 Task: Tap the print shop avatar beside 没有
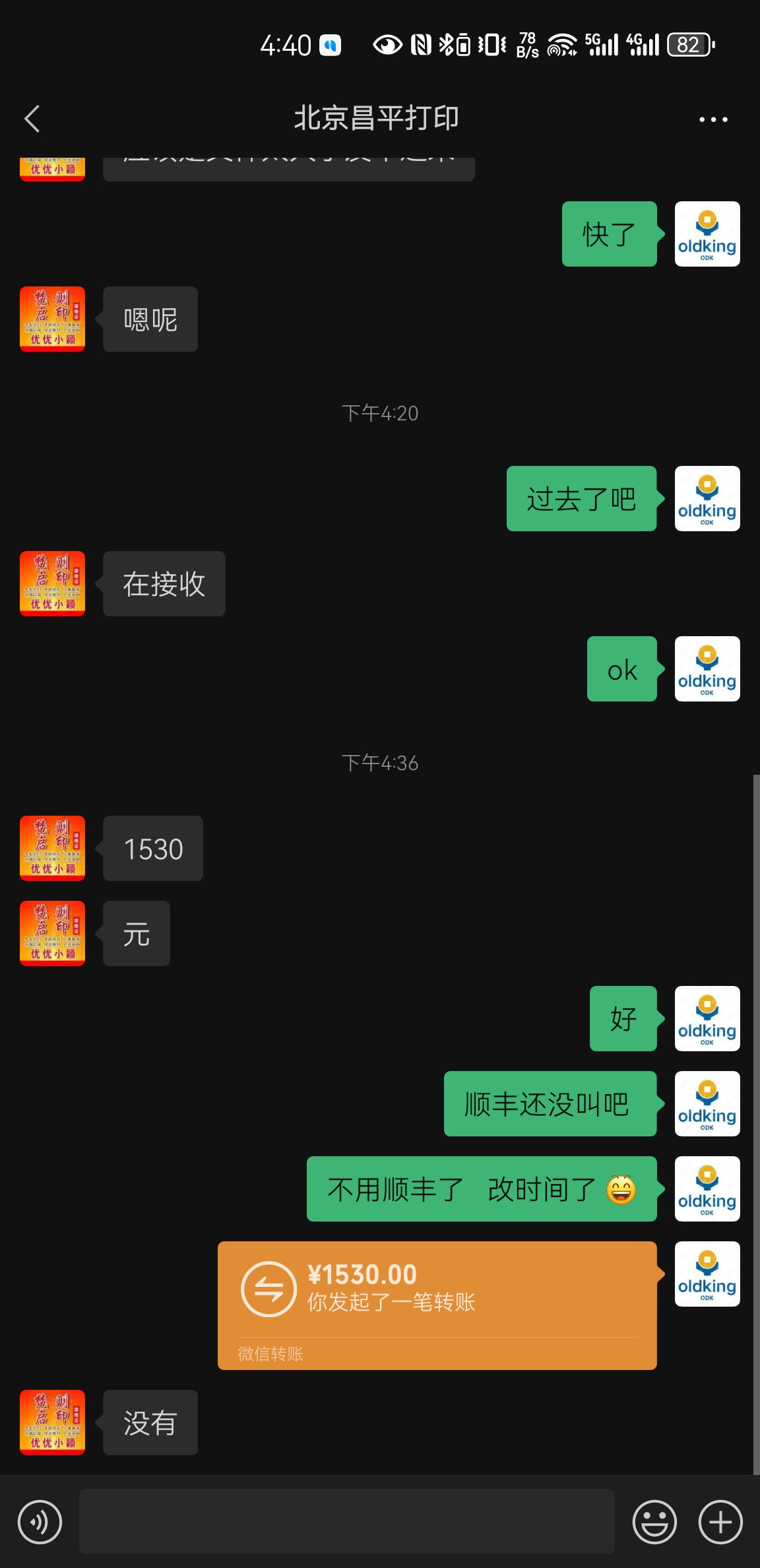(x=53, y=1422)
